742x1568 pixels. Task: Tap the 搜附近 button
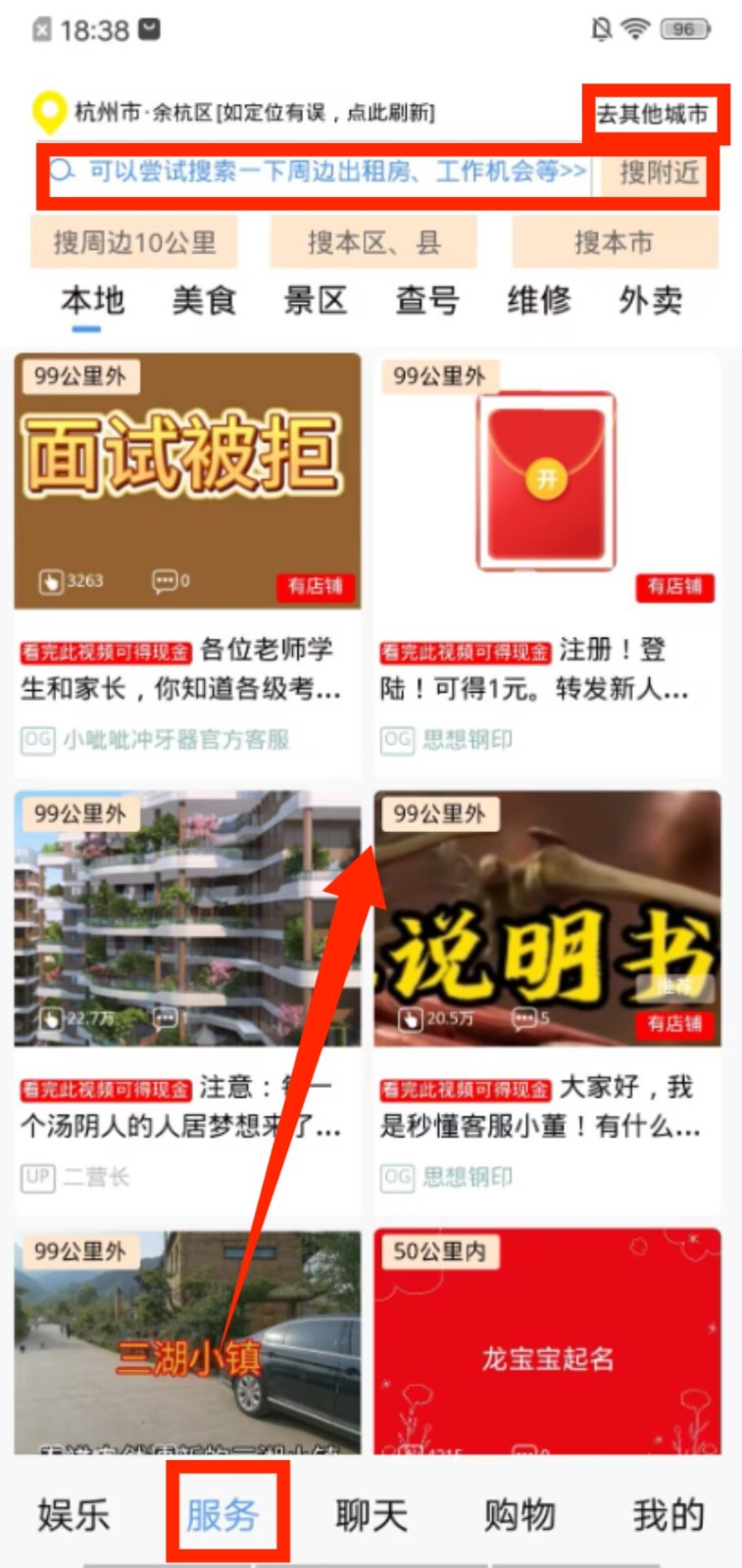pyautogui.click(x=659, y=173)
